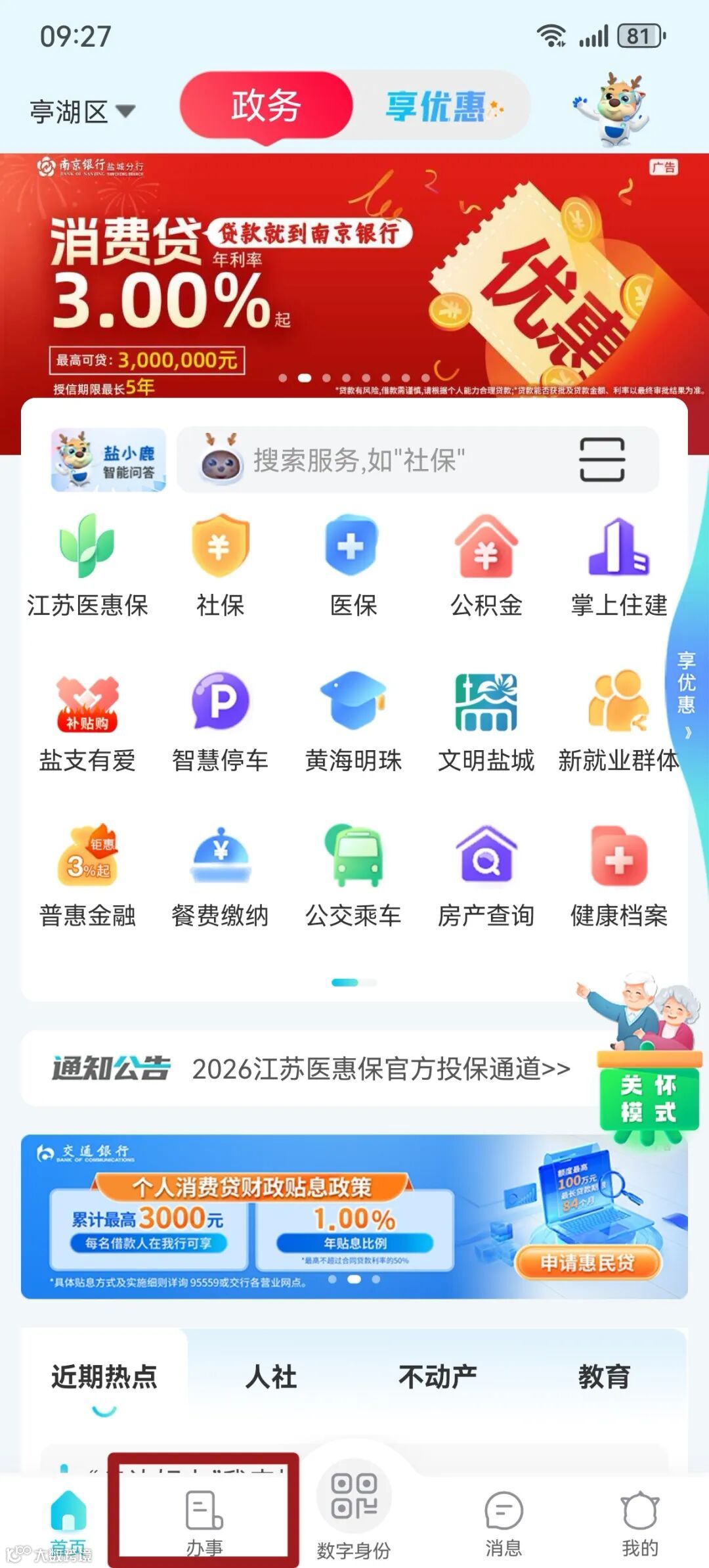Tap the second carousel dot indicator

(x=304, y=376)
